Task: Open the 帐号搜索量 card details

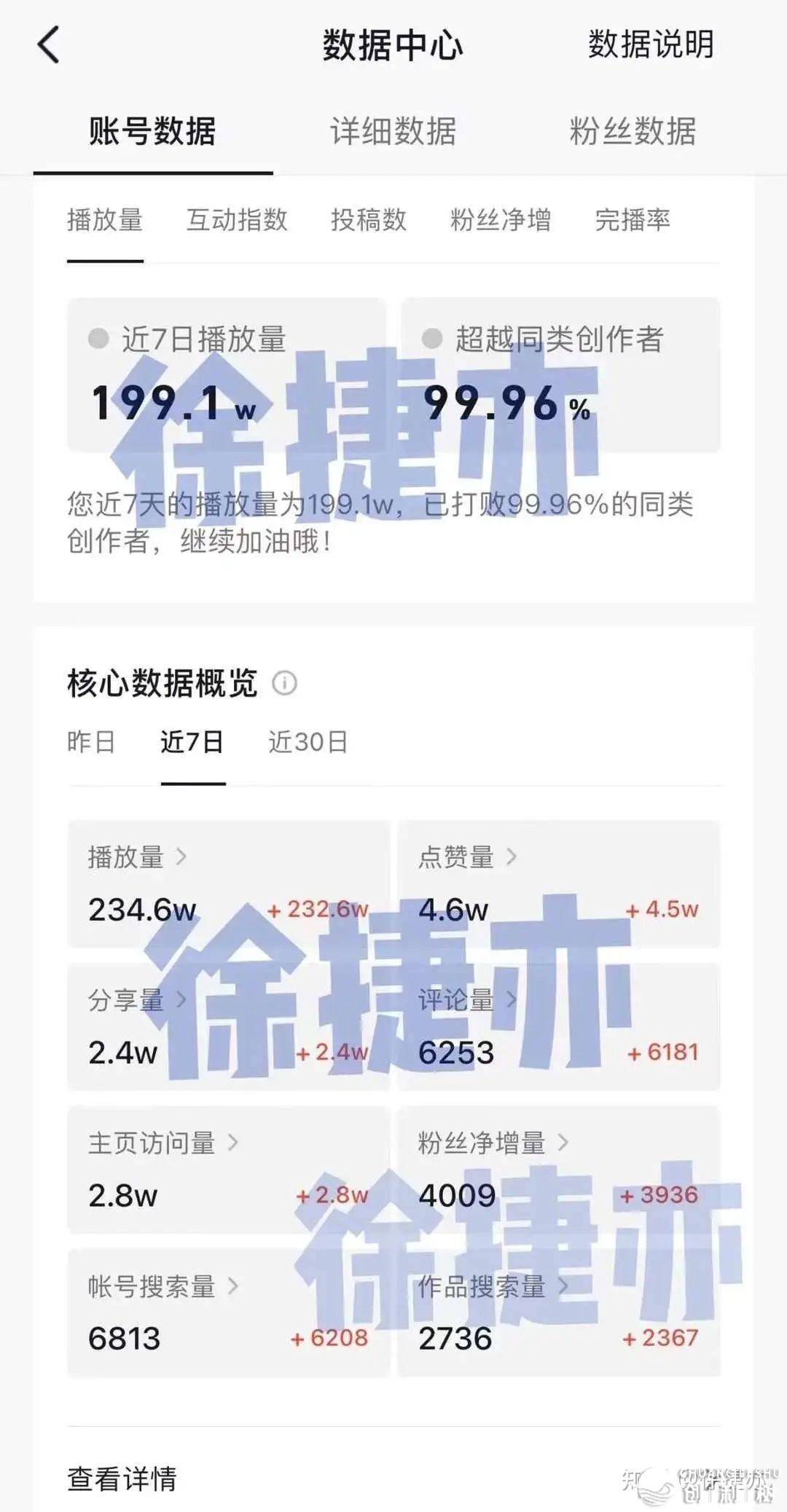Action: 228,1312
